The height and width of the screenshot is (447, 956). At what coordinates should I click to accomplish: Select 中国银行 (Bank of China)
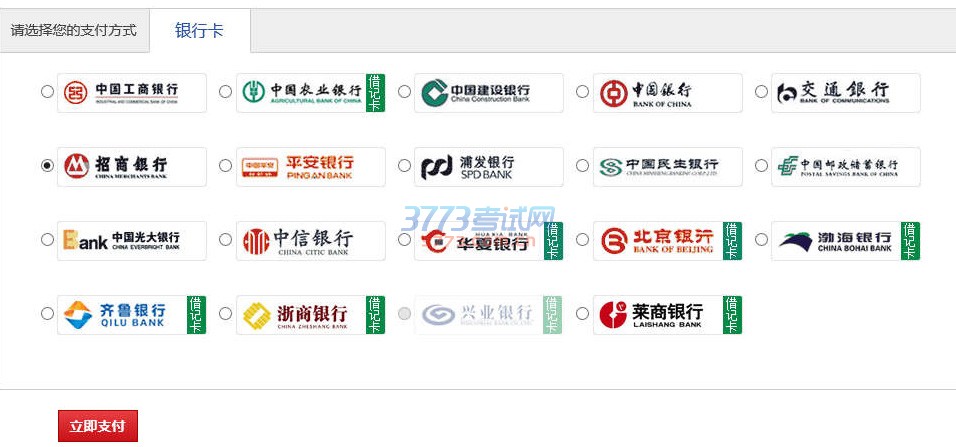coord(583,92)
